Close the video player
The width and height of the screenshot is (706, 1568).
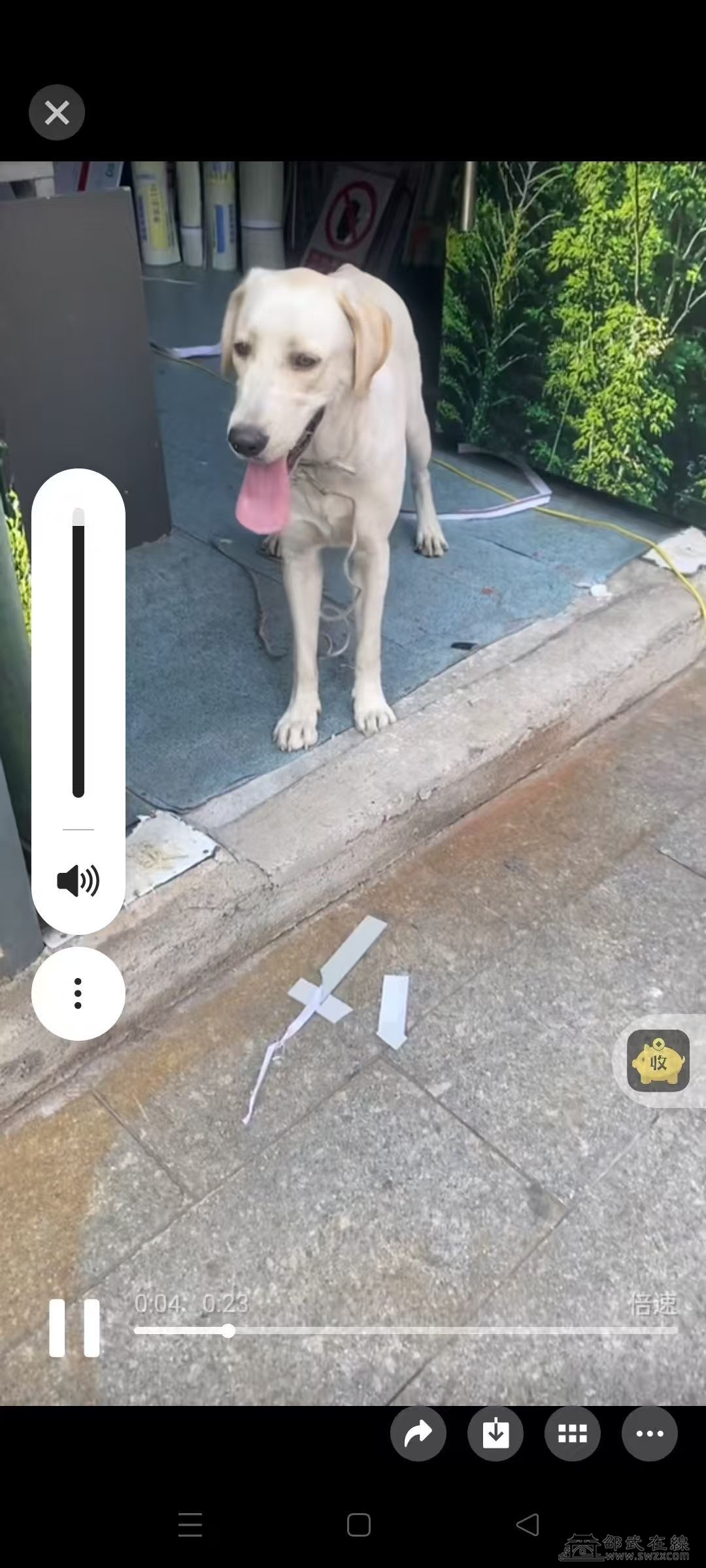click(x=57, y=112)
